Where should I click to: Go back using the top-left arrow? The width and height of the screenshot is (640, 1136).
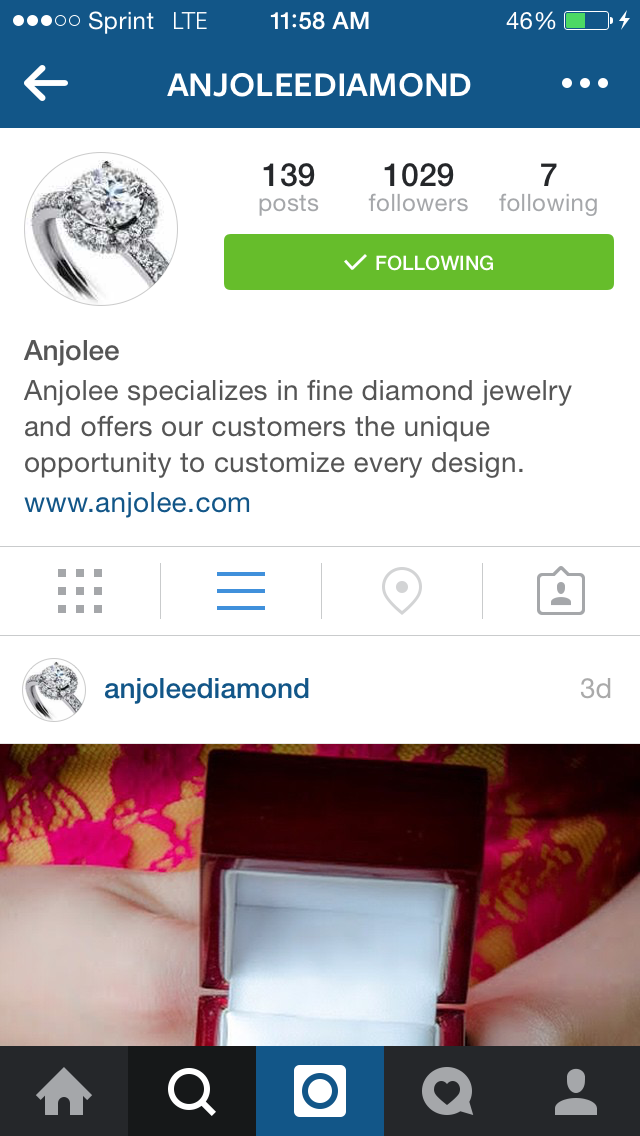[46, 84]
